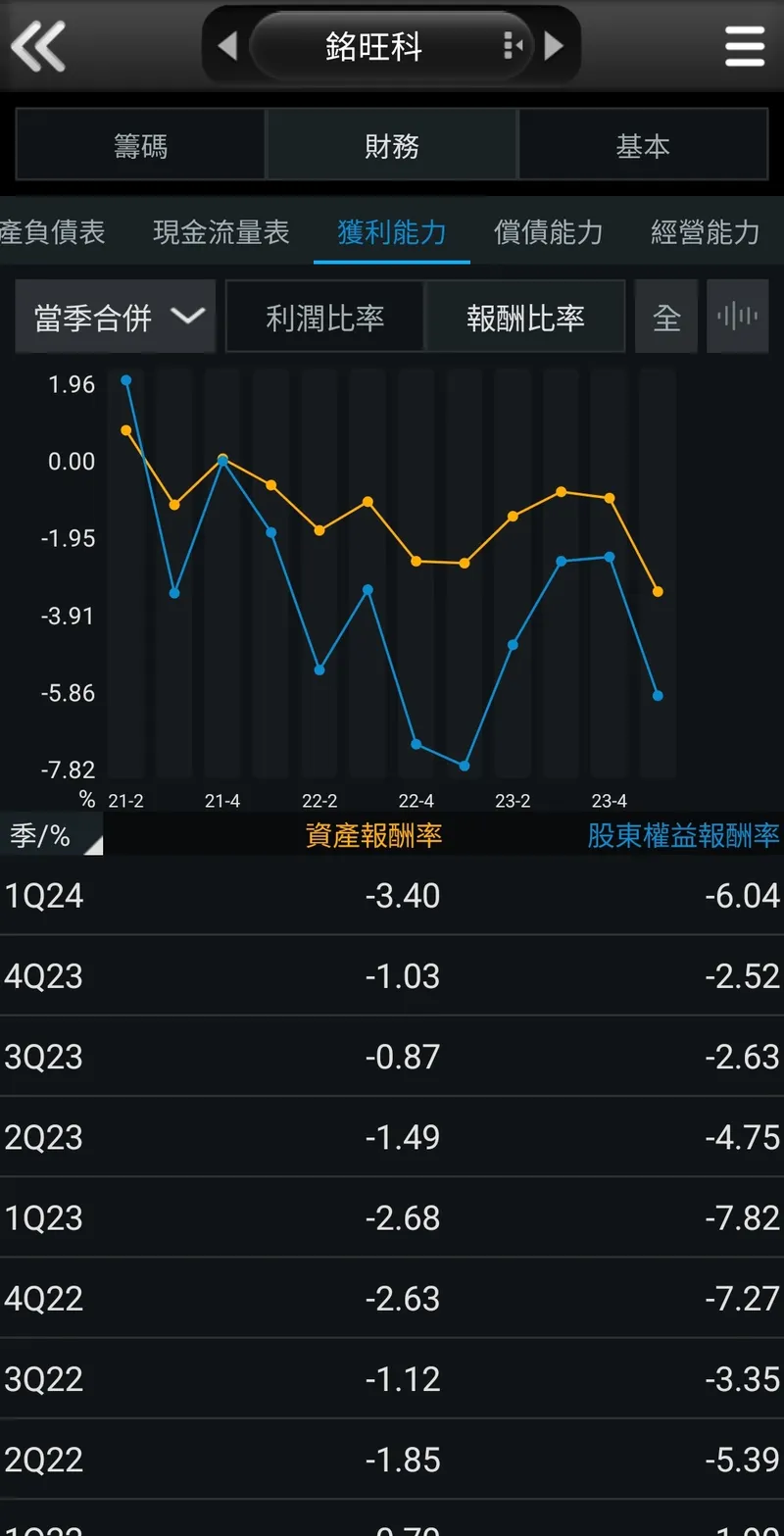Show 報酬比率 data

(x=525, y=317)
